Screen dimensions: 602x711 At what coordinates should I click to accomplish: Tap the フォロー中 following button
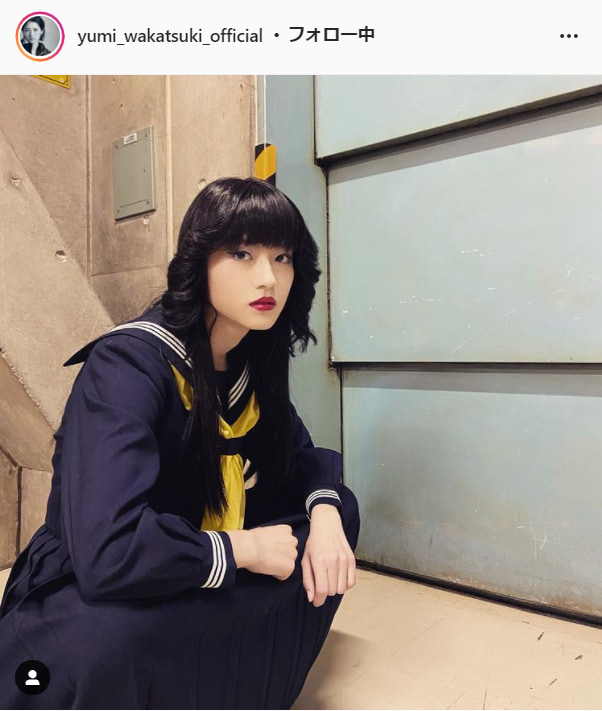pyautogui.click(x=331, y=36)
